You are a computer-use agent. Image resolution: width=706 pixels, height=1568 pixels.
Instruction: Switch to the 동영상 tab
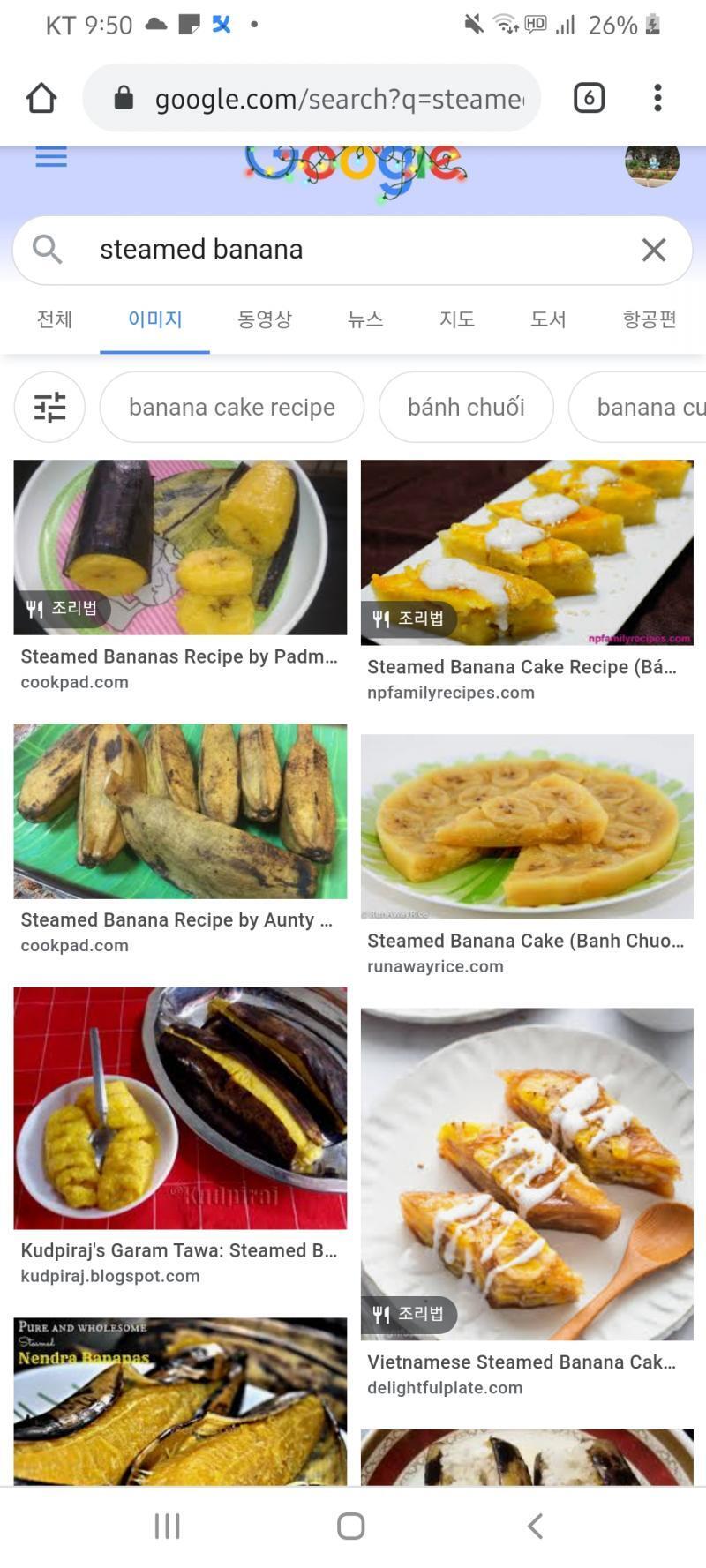(x=265, y=319)
